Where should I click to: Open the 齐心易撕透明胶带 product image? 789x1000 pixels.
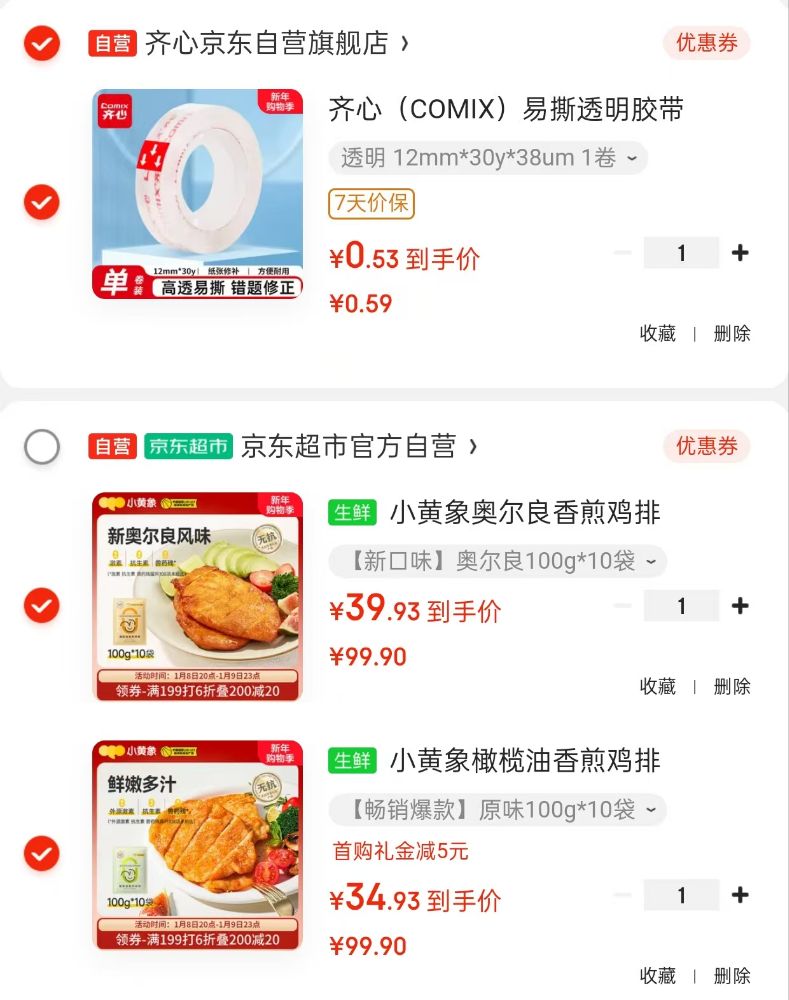pos(197,194)
